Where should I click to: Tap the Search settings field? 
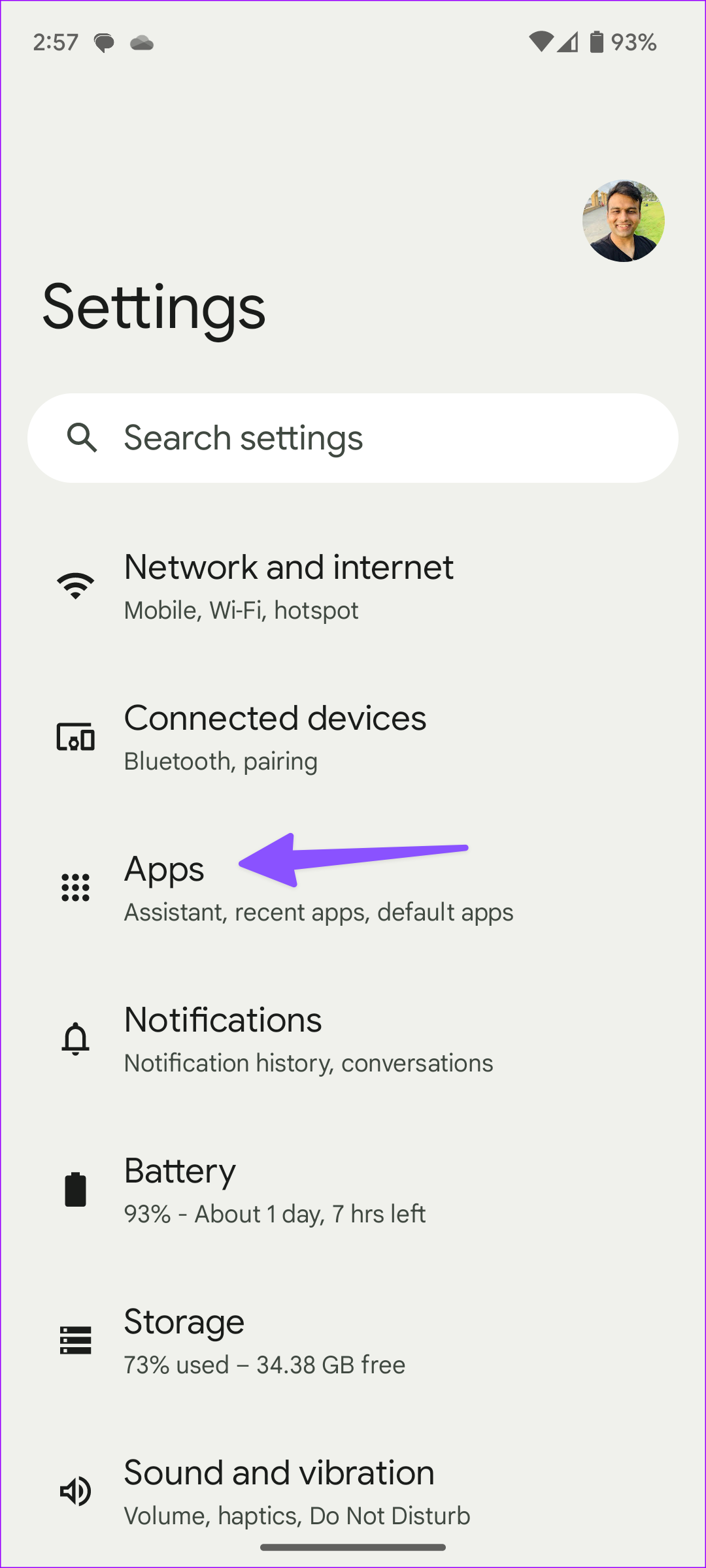click(353, 438)
